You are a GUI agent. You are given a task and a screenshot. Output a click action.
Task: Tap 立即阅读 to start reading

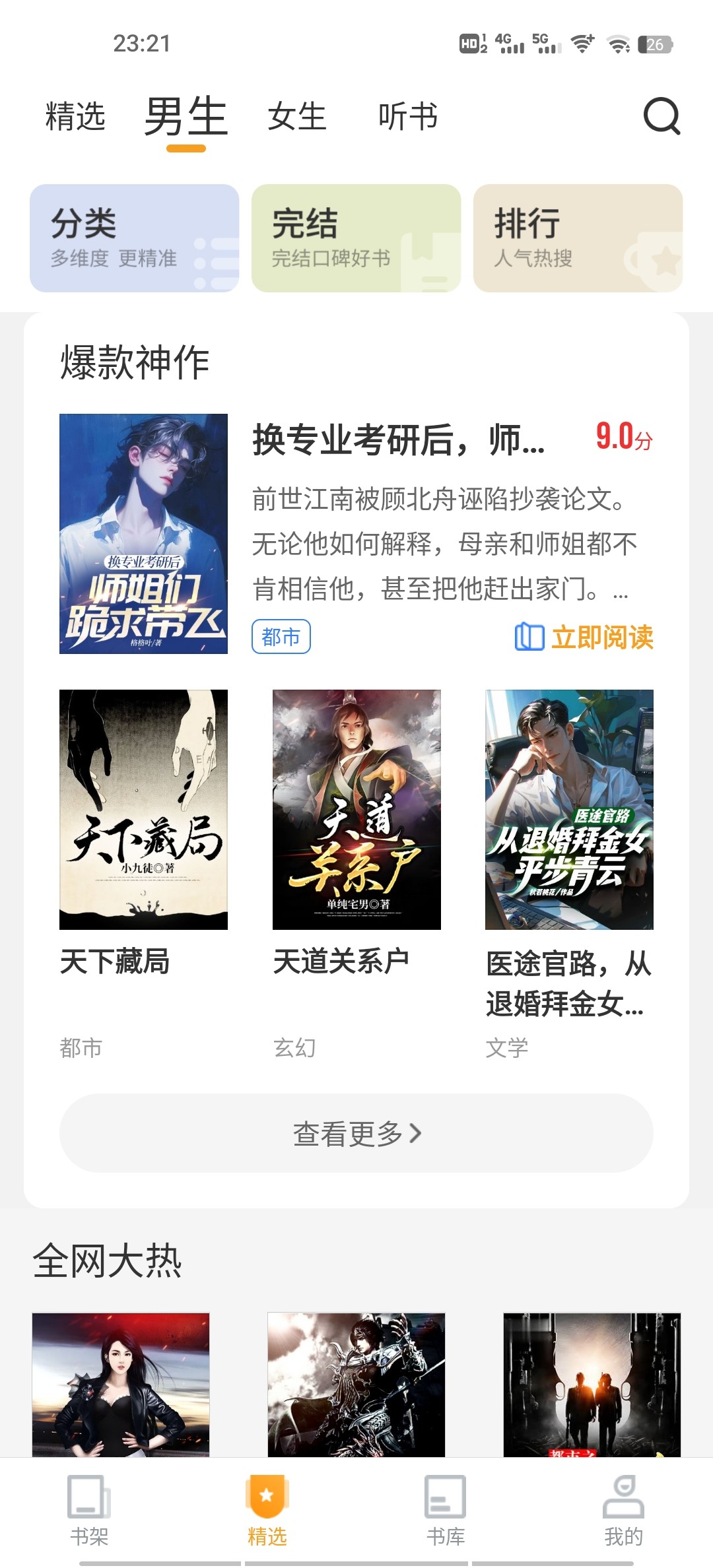[584, 637]
